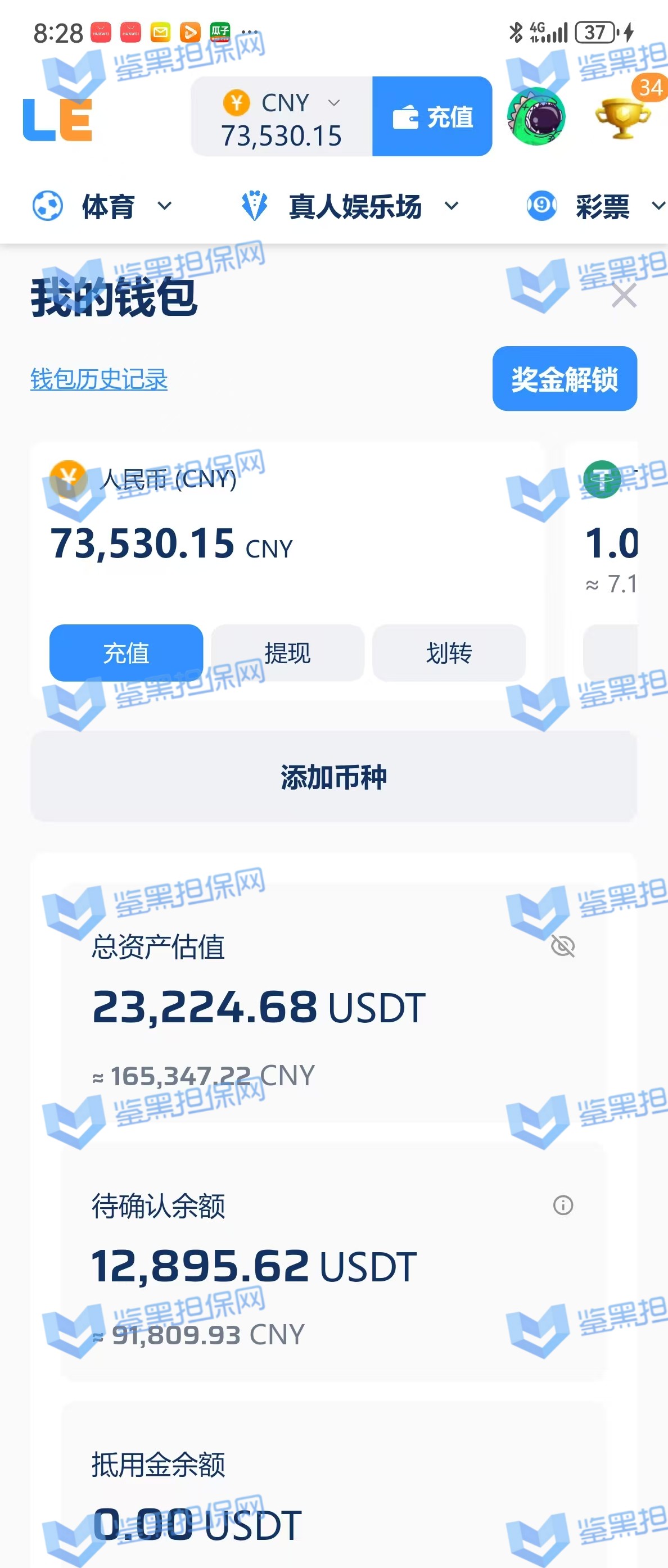
Task: Tap 充值 in the CNY wallet card
Action: click(x=126, y=652)
